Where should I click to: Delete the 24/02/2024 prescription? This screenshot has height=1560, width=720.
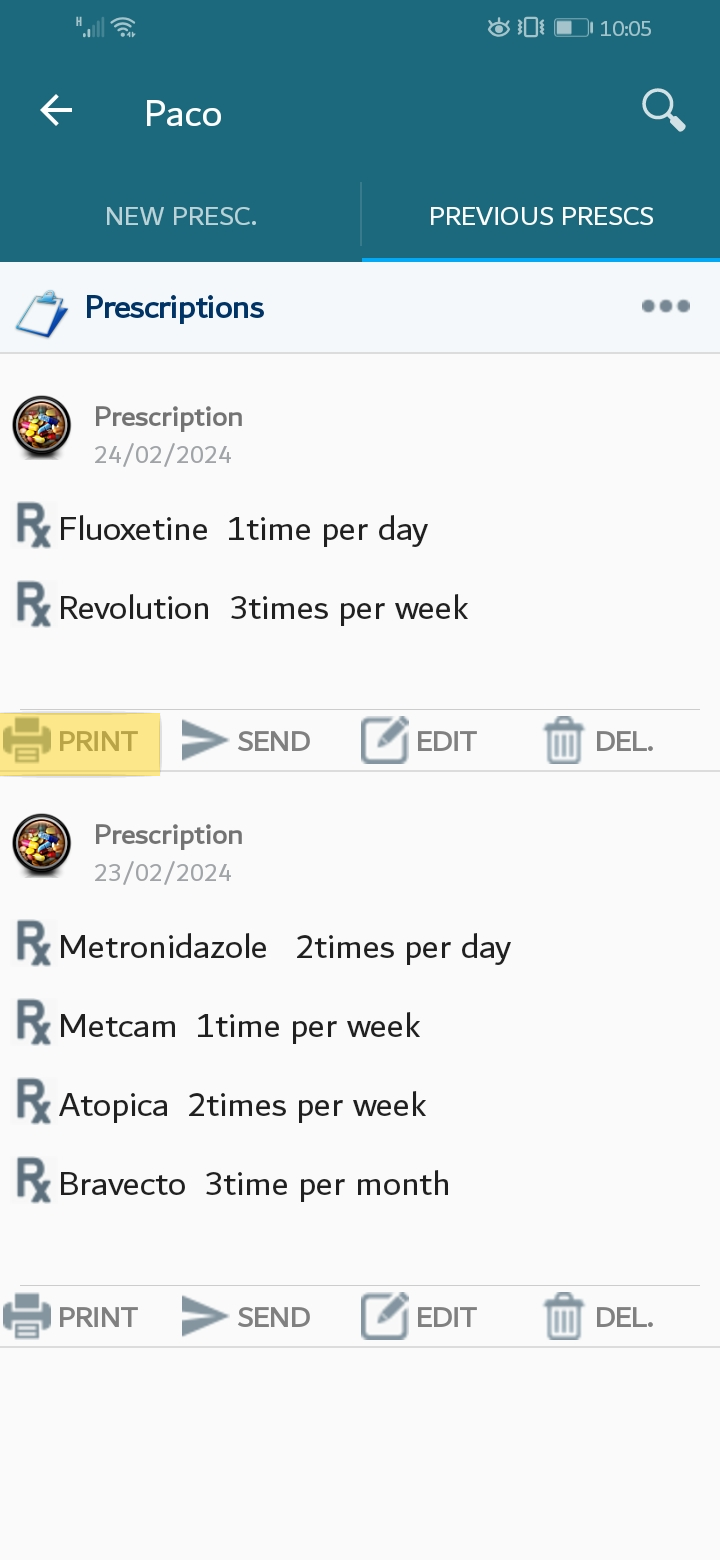click(x=598, y=741)
